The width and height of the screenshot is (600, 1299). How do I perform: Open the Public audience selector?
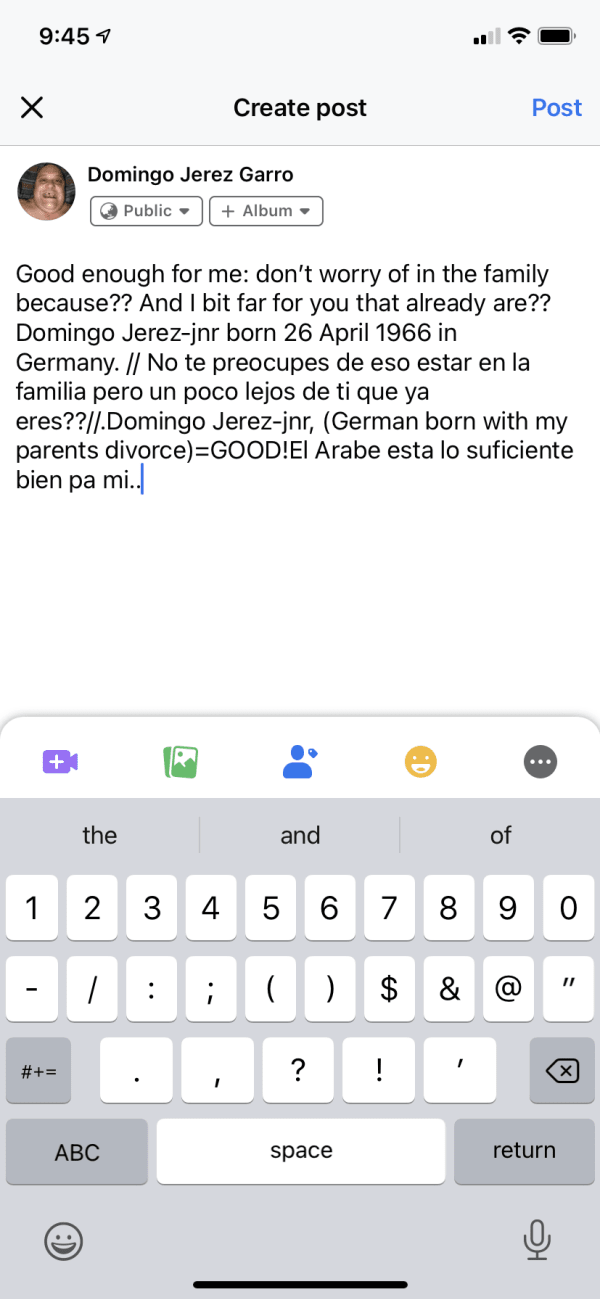pos(146,211)
